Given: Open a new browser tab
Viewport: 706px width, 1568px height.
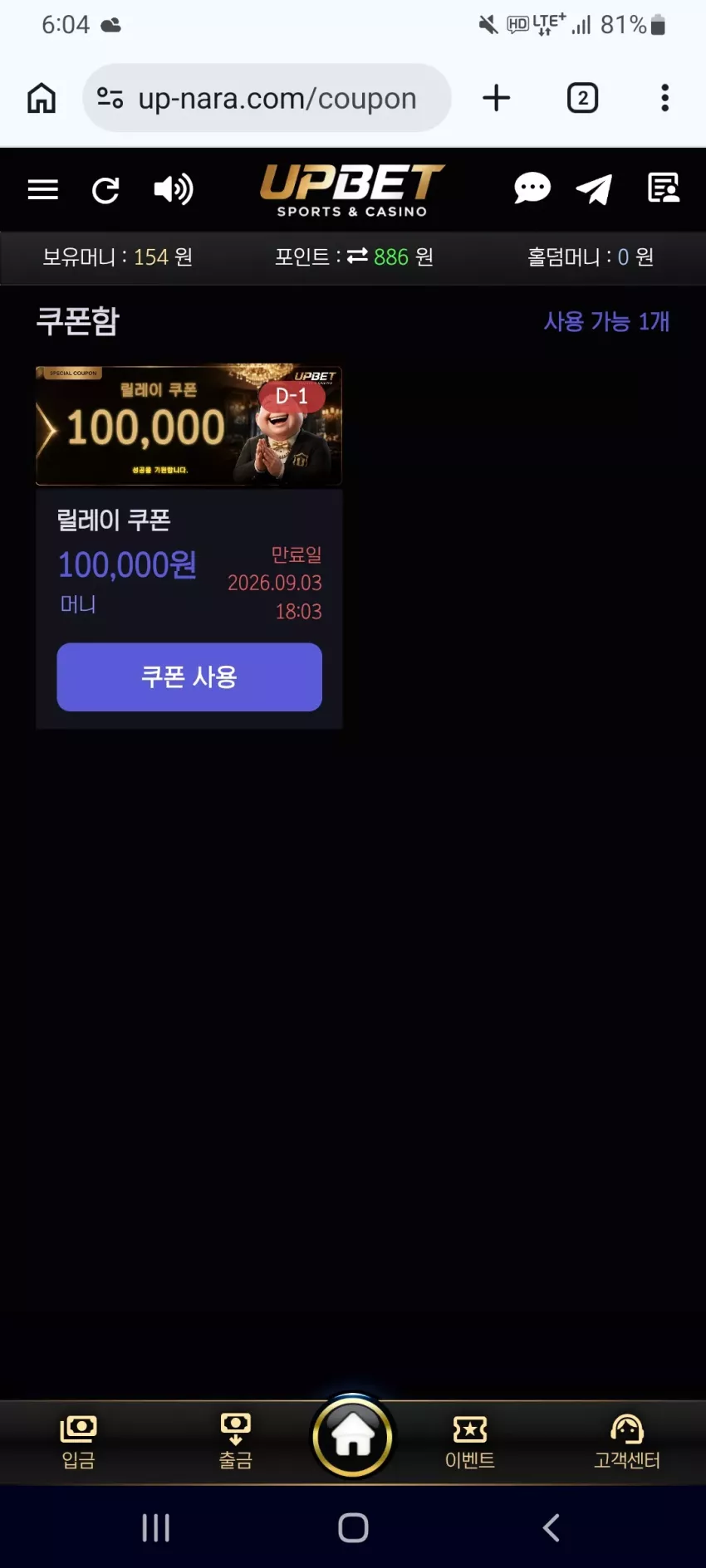Looking at the screenshot, I should tap(496, 98).
